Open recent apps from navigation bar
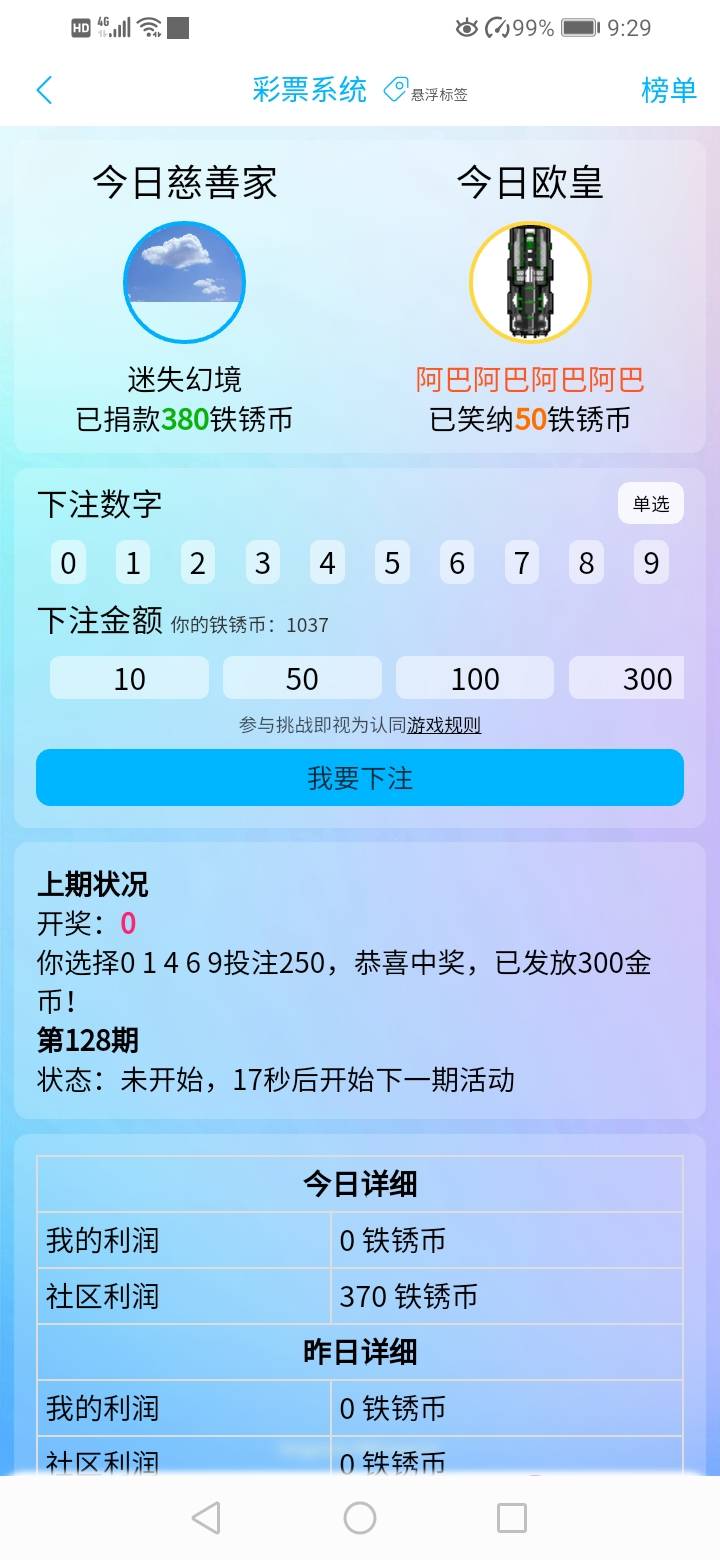 512,1518
